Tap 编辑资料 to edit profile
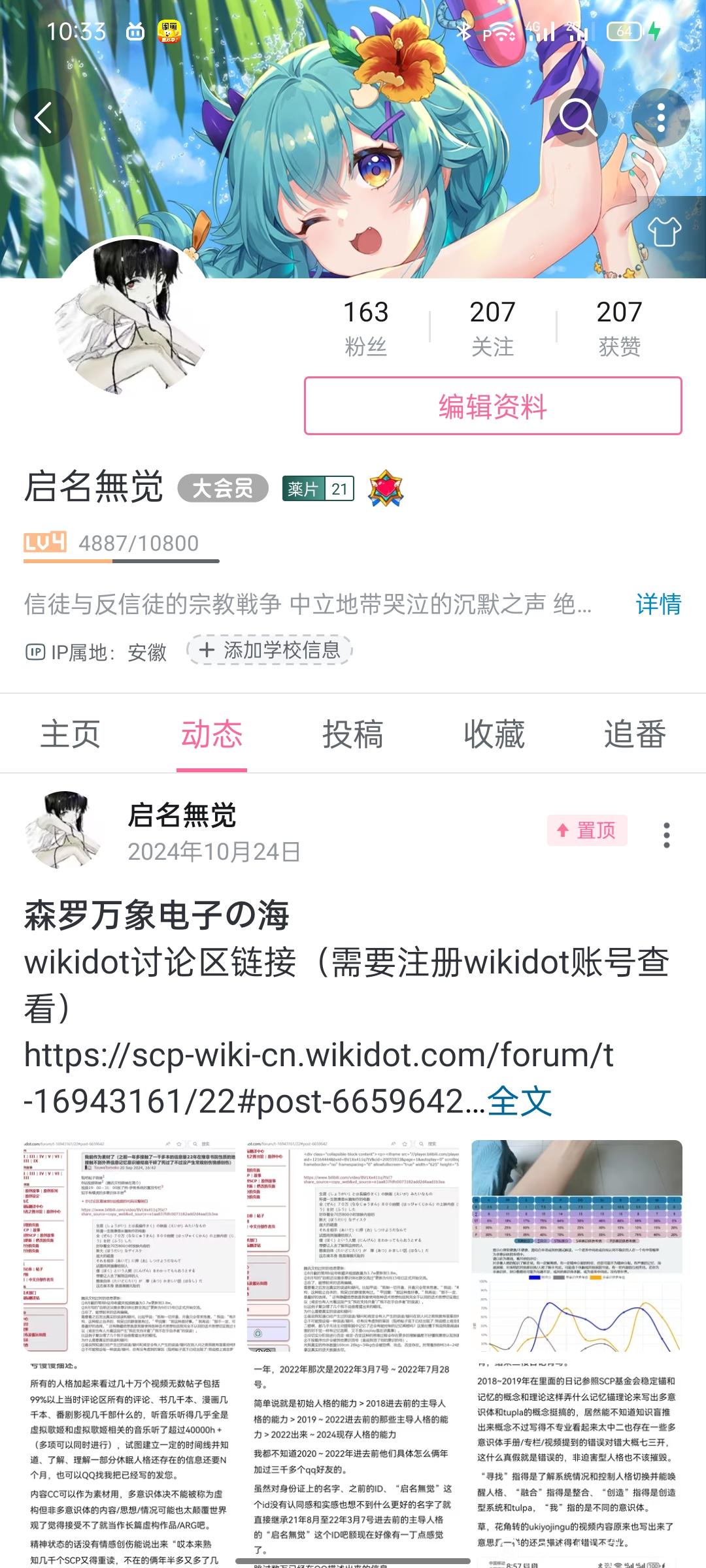Viewport: 706px width, 1568px height. point(493,406)
